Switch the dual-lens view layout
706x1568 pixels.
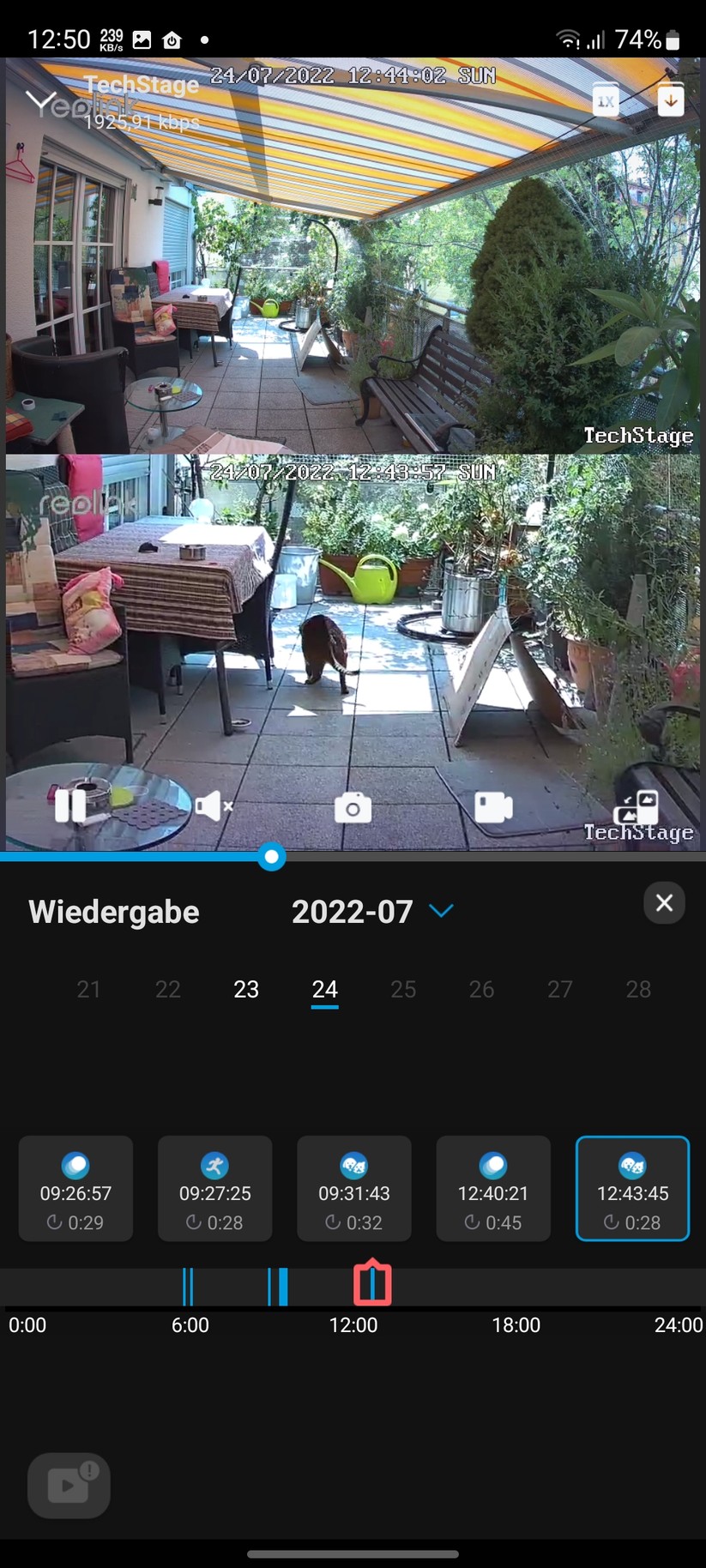(637, 806)
